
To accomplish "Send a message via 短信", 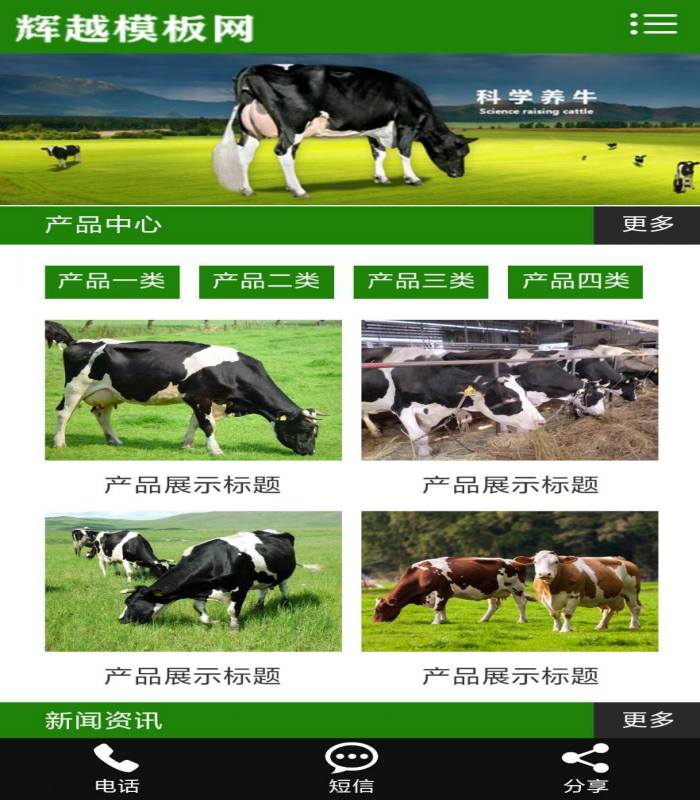I will 351,769.
